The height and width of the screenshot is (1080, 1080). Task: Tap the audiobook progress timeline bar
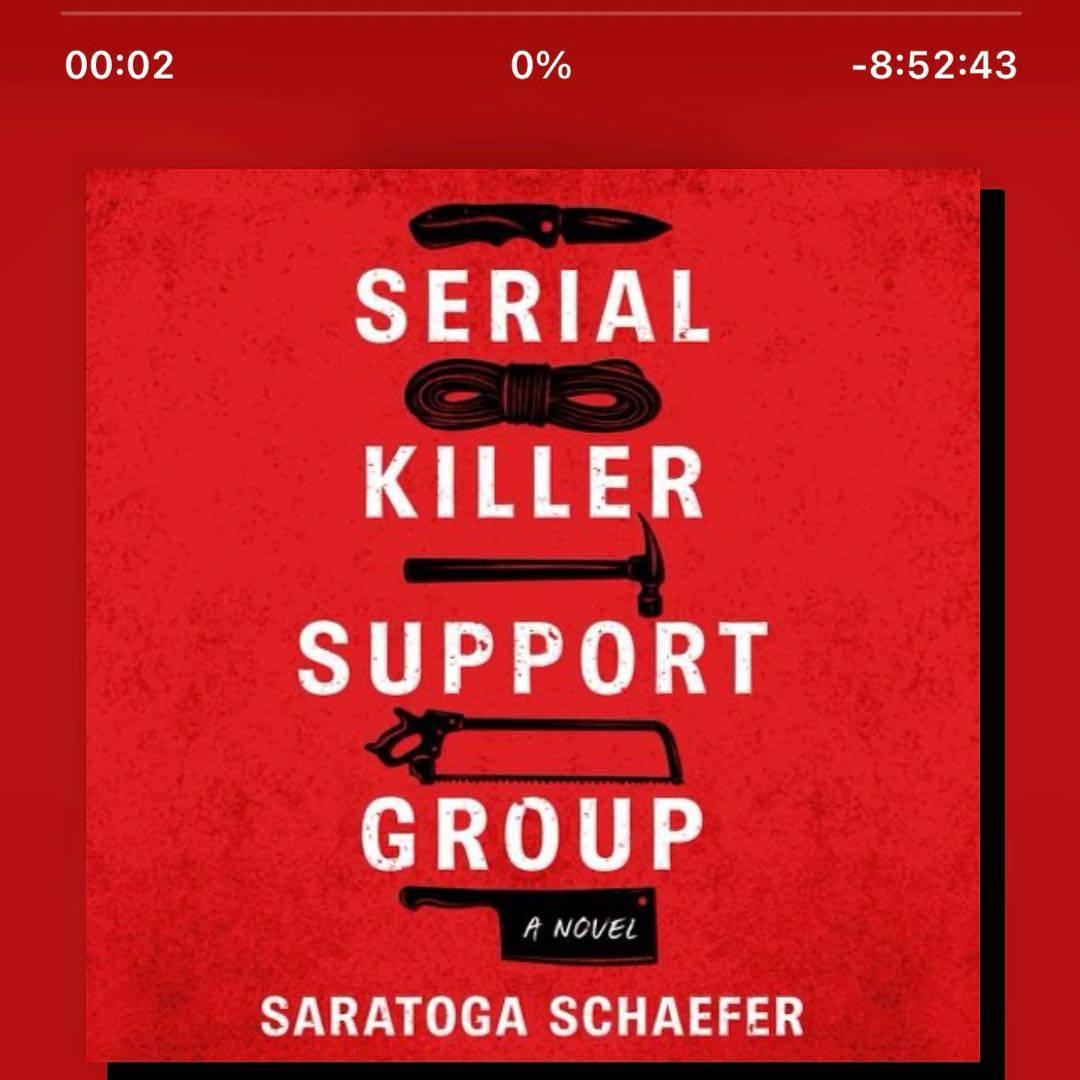coord(540,13)
